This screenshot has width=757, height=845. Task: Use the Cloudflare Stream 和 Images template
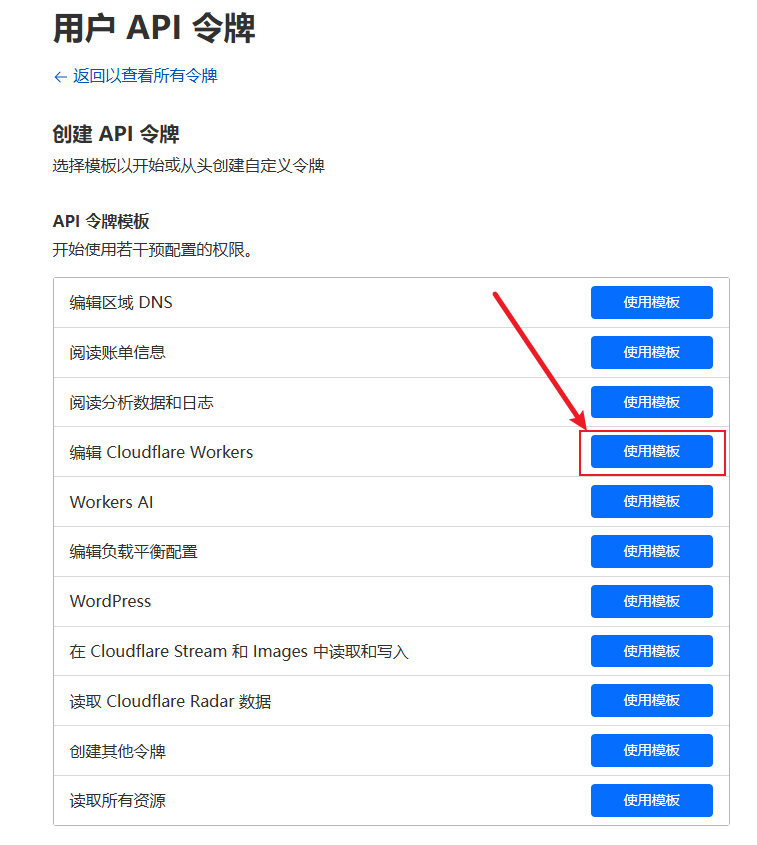click(x=651, y=651)
